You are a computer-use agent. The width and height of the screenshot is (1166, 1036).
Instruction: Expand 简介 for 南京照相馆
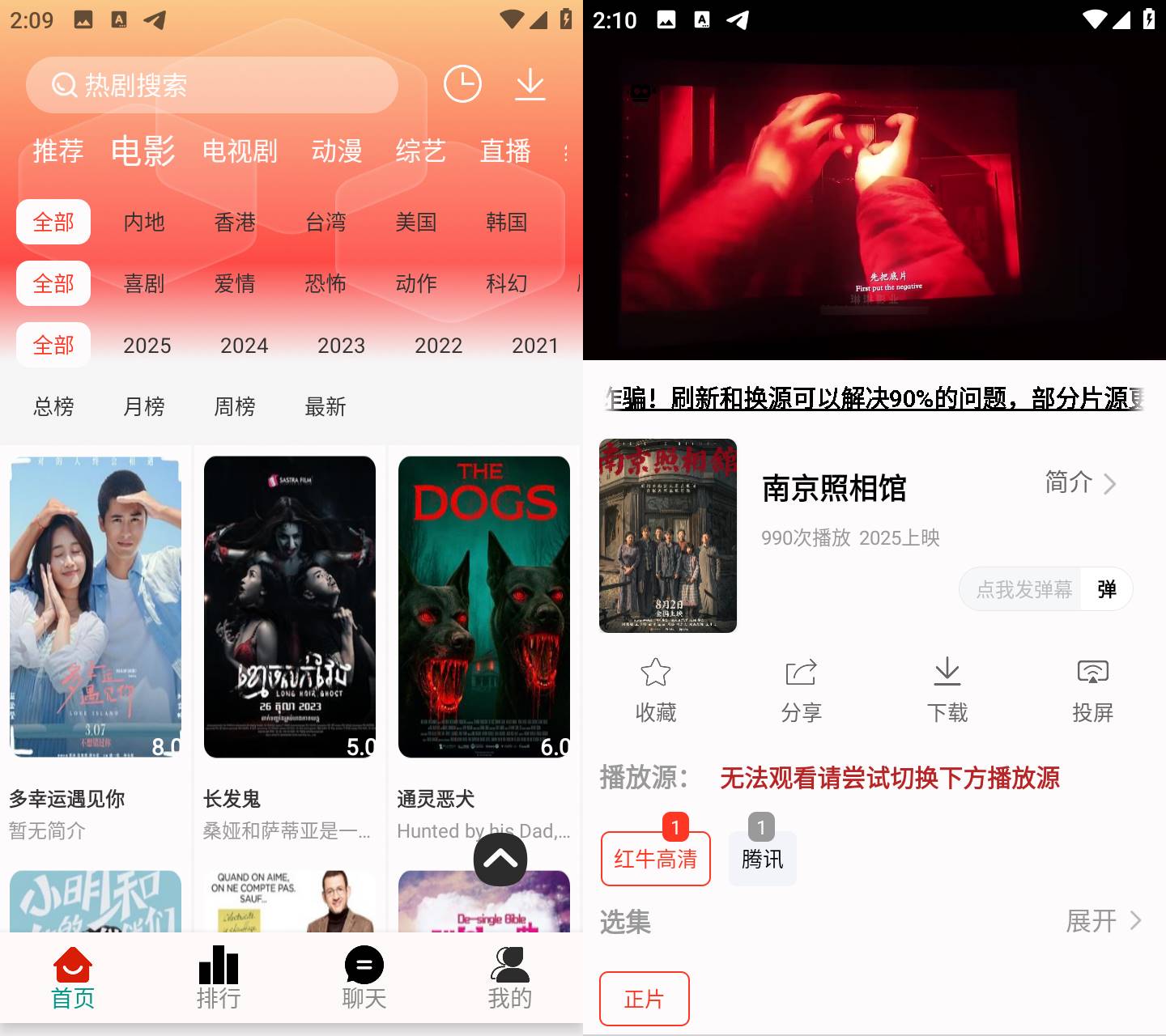1080,483
